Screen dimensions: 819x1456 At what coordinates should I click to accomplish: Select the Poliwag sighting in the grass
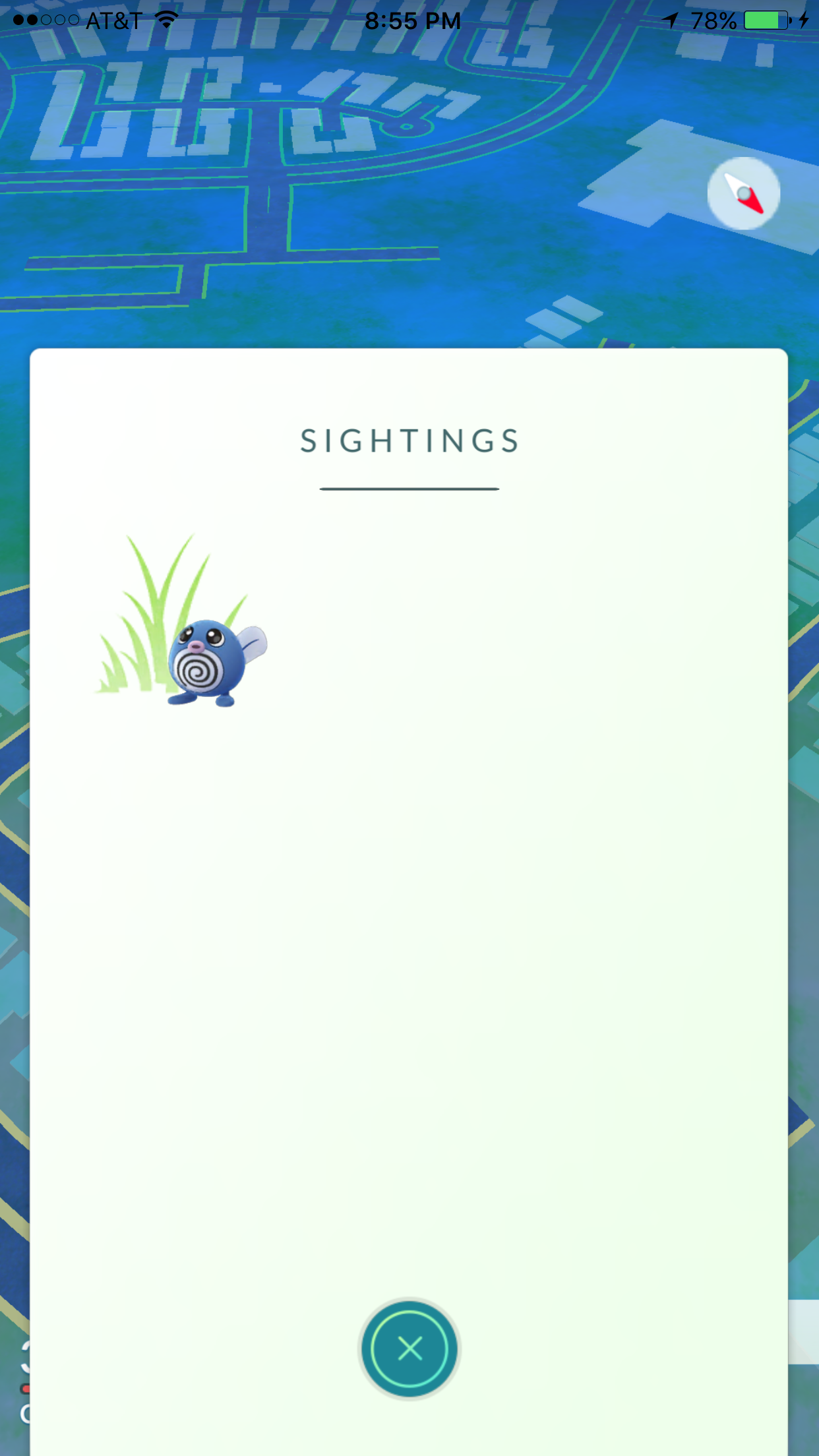point(183,621)
